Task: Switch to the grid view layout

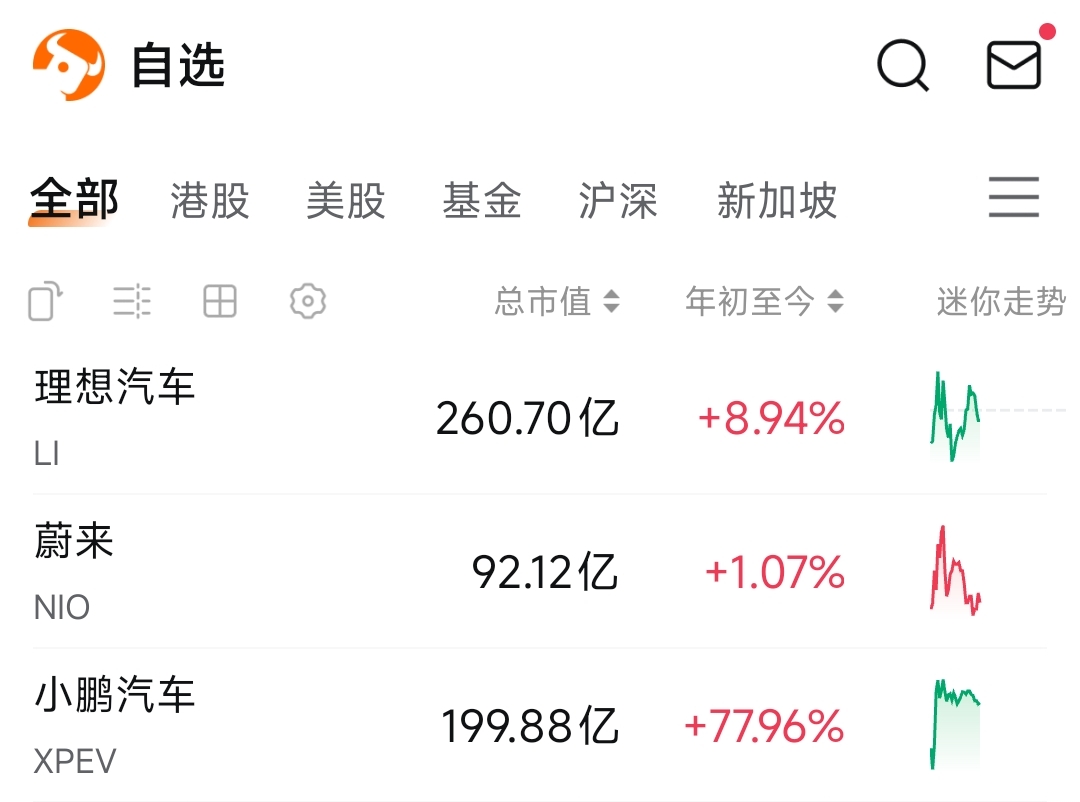Action: pos(220,301)
